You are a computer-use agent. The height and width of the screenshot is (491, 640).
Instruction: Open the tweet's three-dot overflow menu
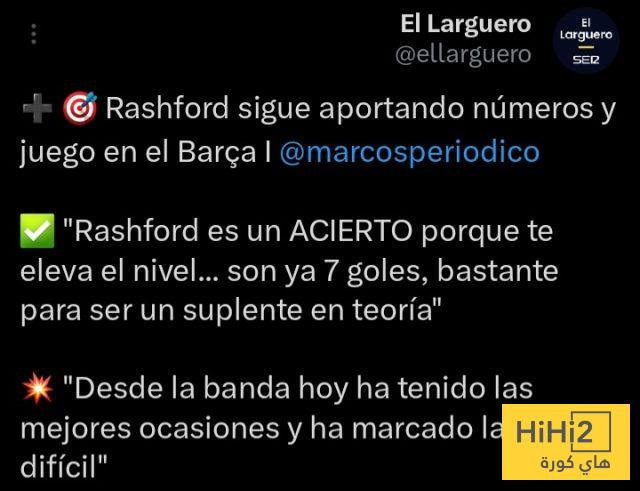pos(34,35)
